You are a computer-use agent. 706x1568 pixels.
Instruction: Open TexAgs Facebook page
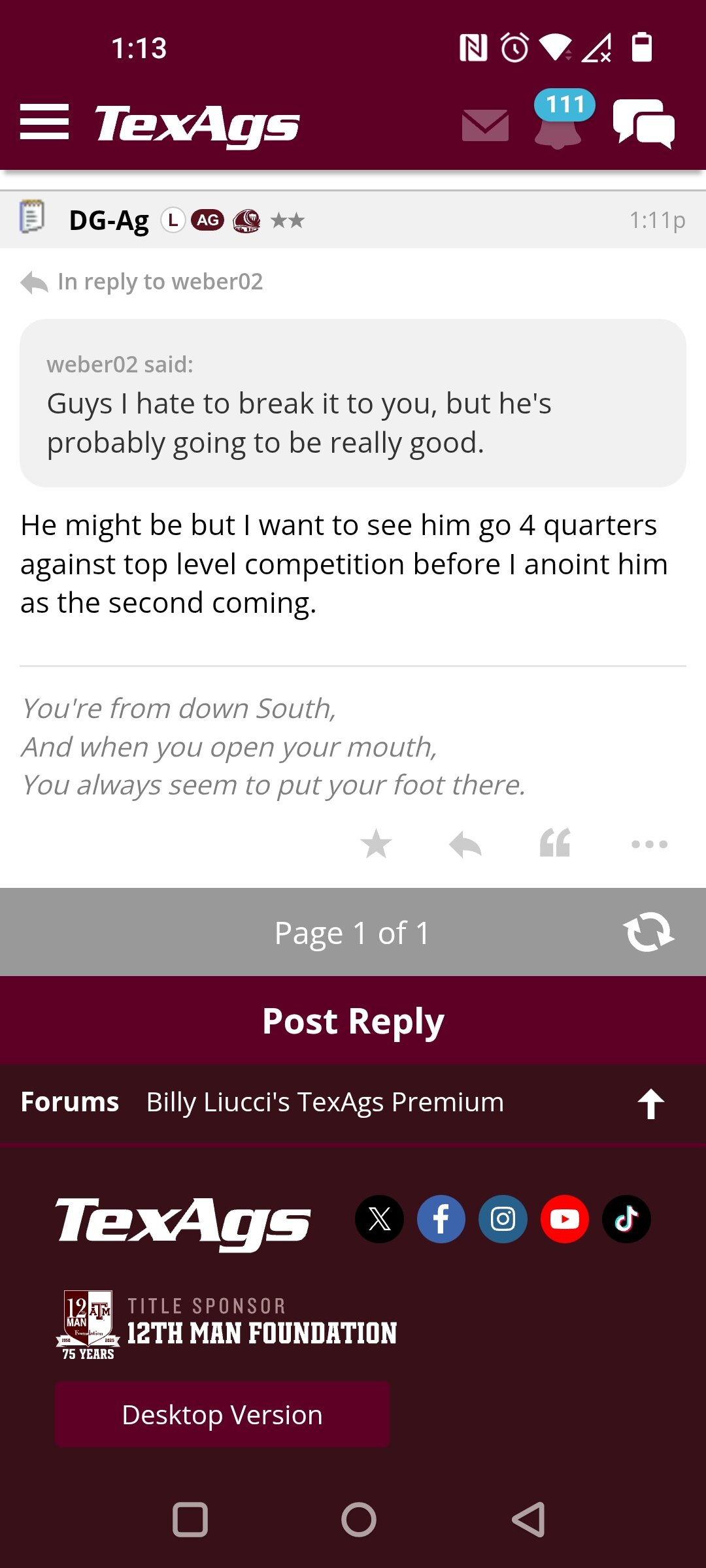(x=441, y=1219)
